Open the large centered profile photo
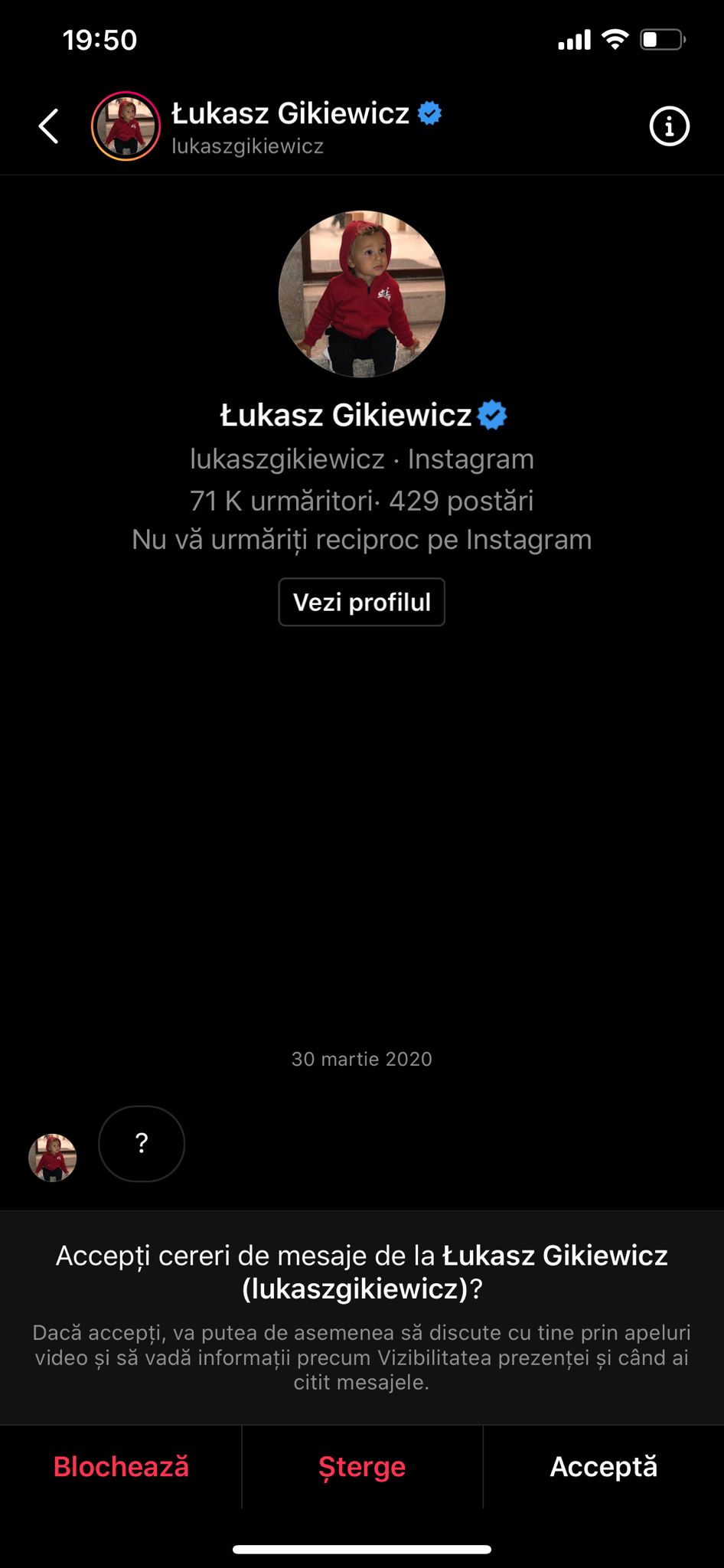 pos(361,294)
